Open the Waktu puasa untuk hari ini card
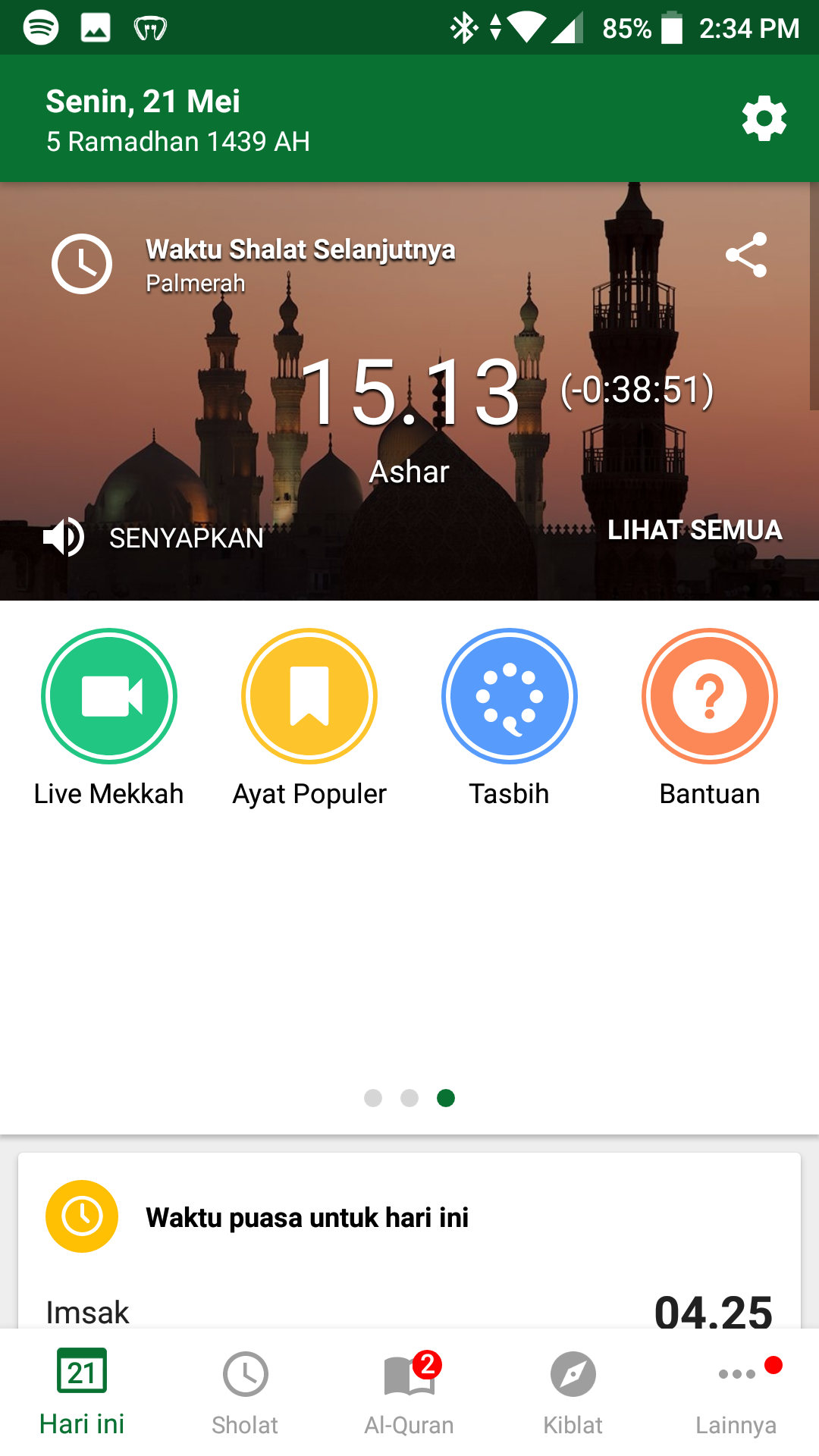Viewport: 819px width, 1456px height. click(409, 1241)
